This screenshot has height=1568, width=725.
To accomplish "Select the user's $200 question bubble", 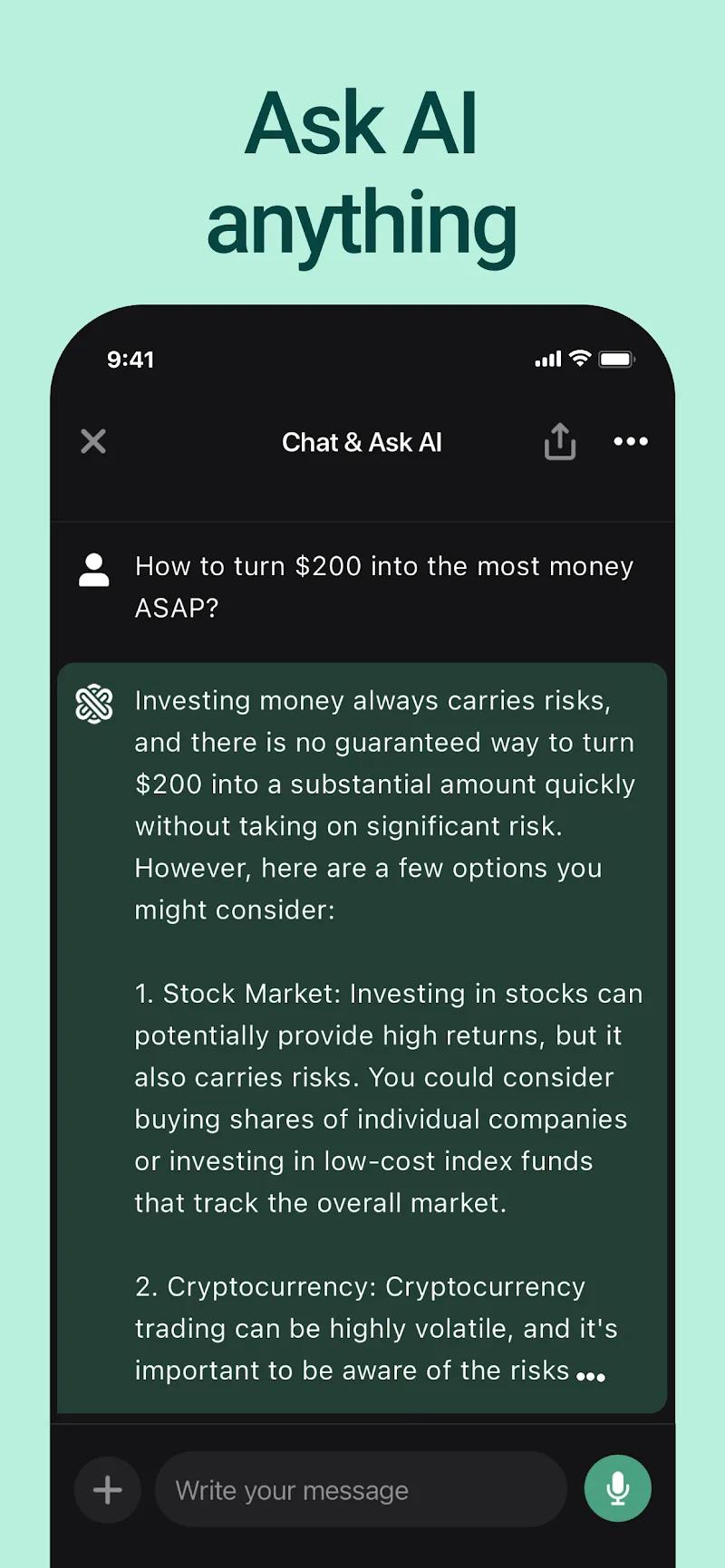I will coord(384,587).
